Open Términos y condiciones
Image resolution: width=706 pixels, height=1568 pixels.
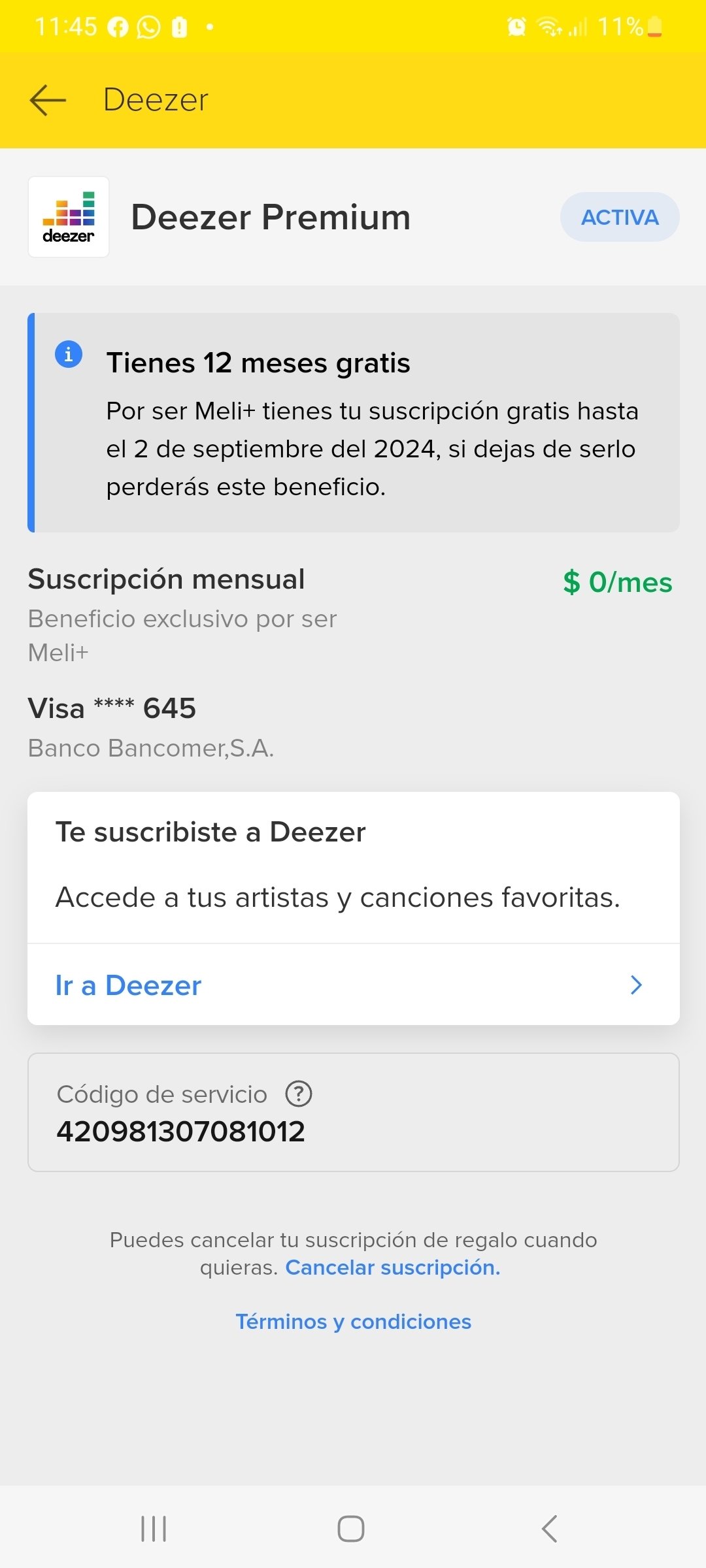coord(353,1322)
